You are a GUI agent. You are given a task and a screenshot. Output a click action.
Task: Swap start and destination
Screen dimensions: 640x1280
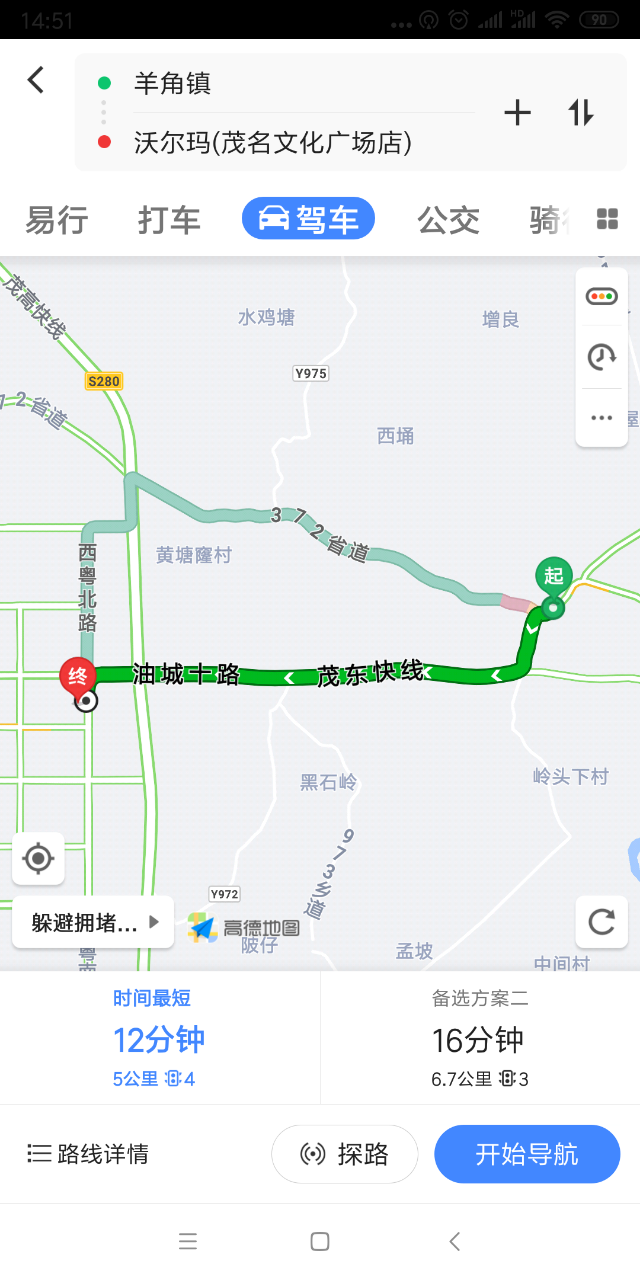582,113
